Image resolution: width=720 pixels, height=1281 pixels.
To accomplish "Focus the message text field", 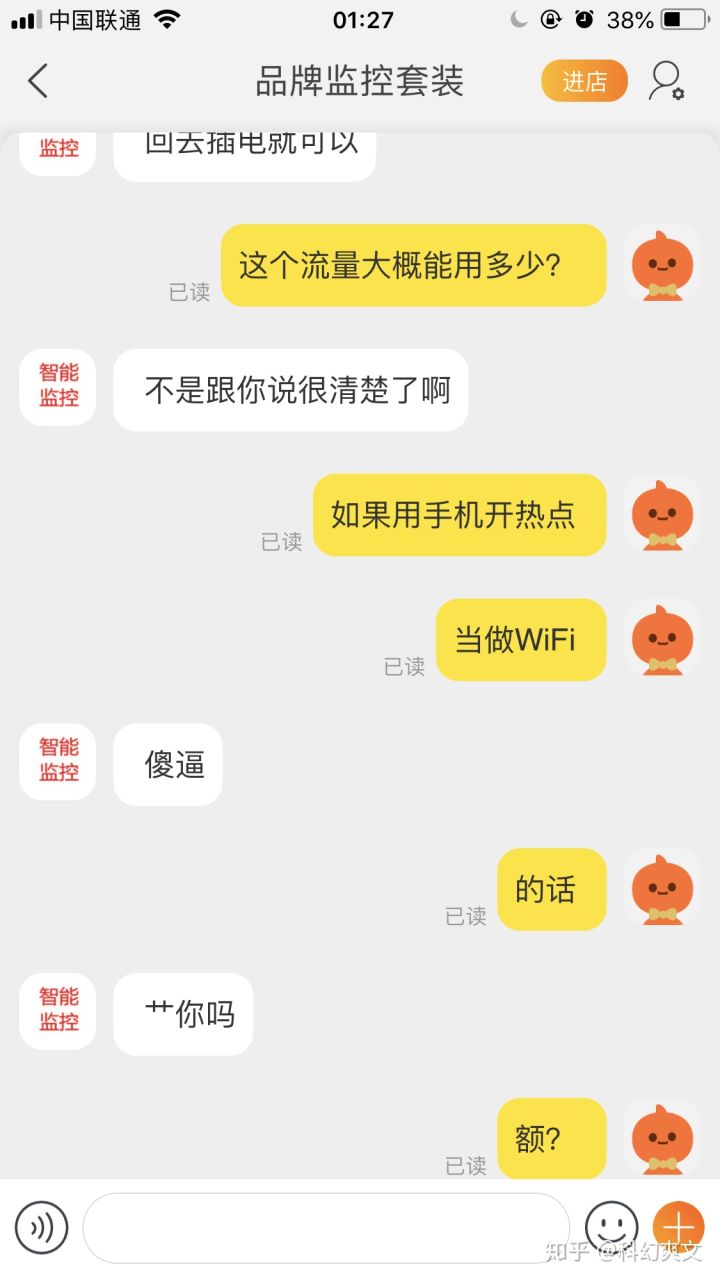I will [325, 1227].
